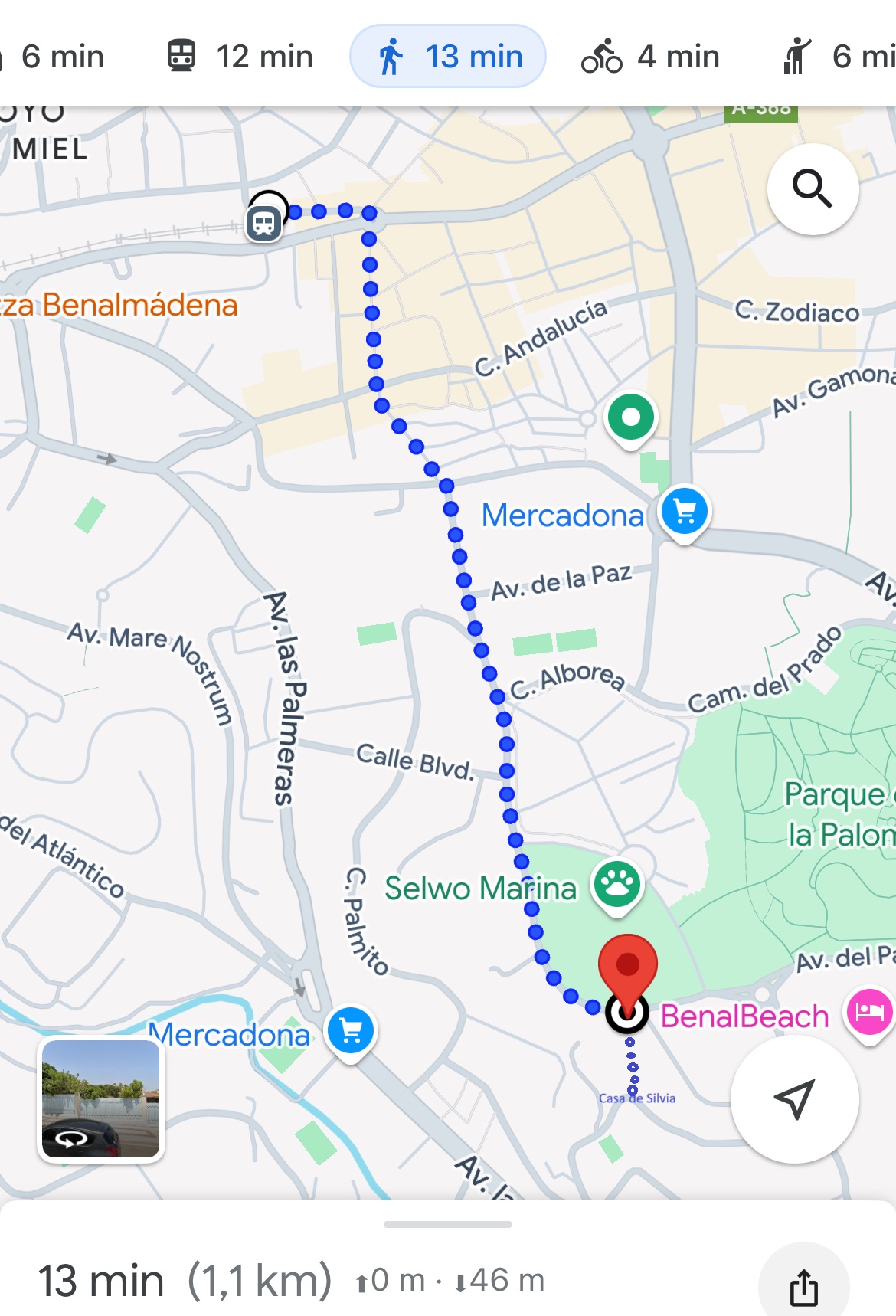Viewport: 896px width, 1316px height.
Task: Open the Mercadona marker near Av. de la Paz
Action: coord(684,511)
